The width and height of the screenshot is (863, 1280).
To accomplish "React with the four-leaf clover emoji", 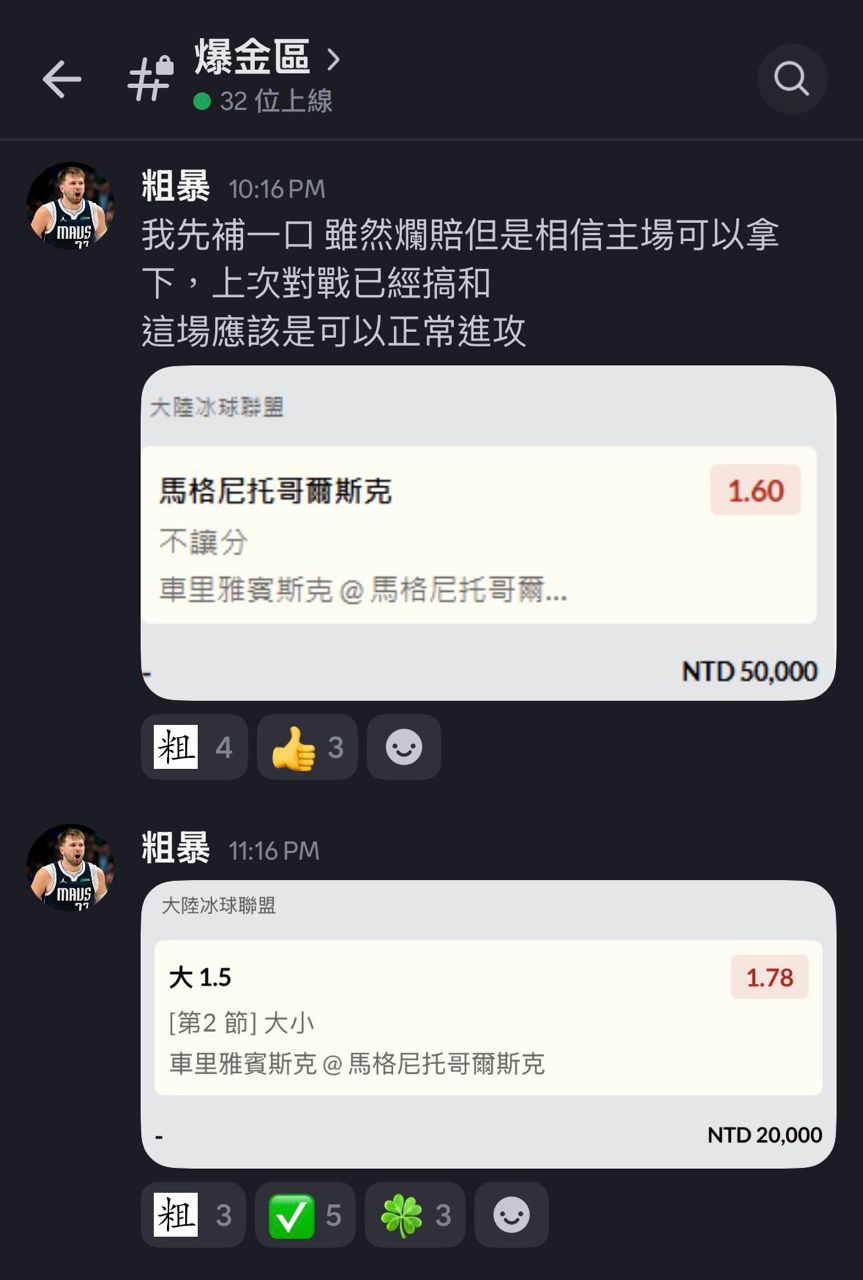I will point(415,1215).
